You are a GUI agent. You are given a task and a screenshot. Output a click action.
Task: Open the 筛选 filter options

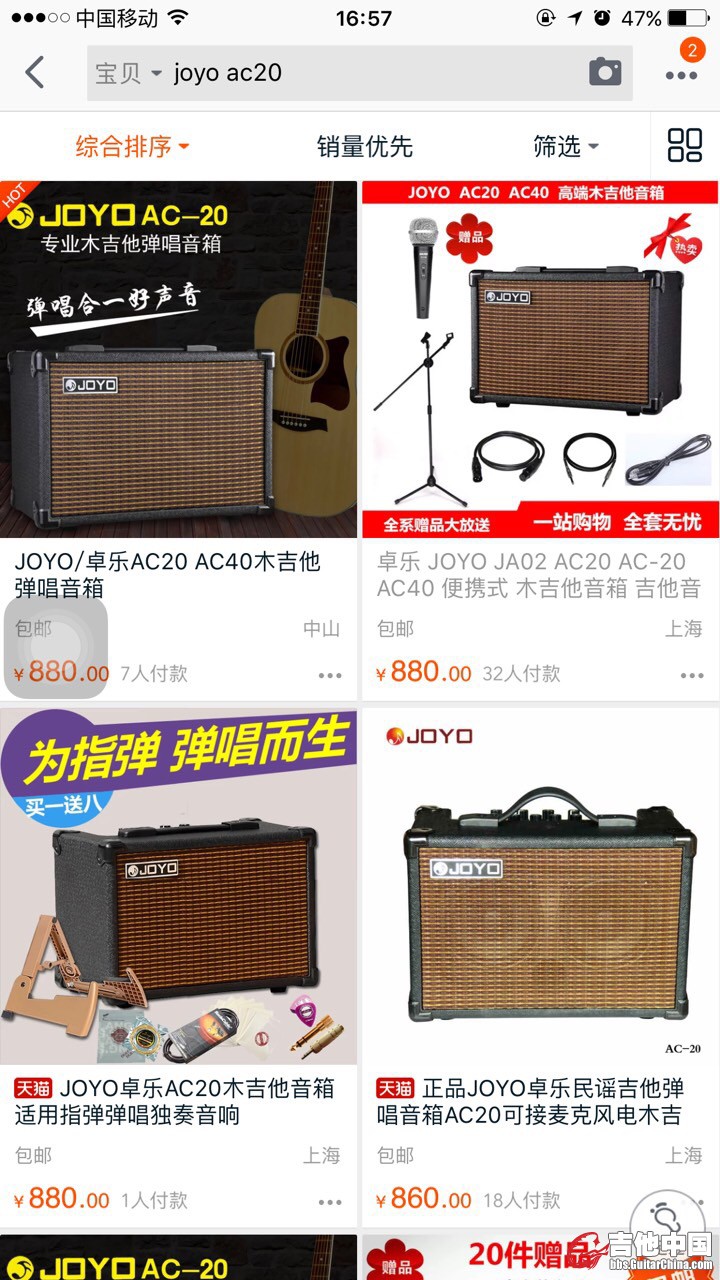(565, 146)
